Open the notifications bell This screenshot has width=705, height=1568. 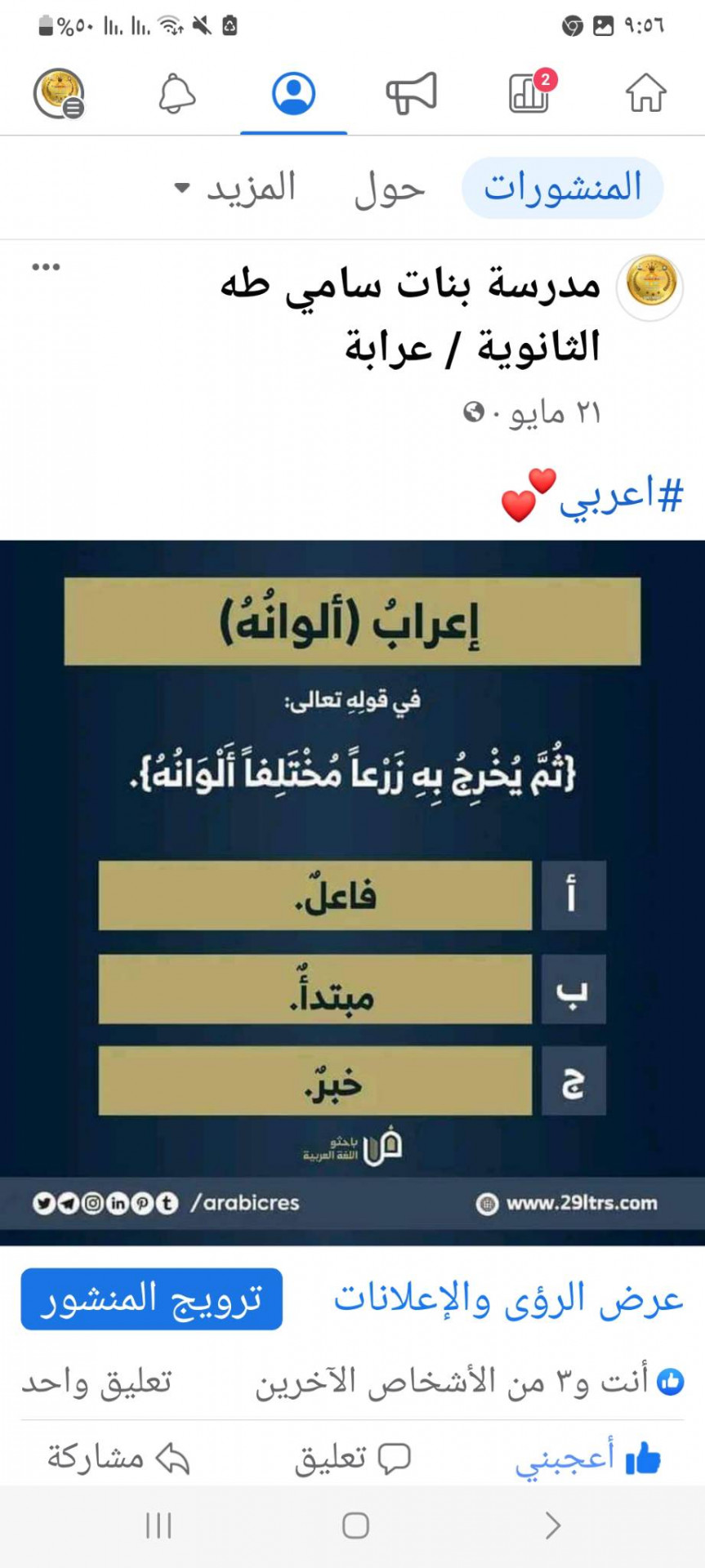[x=176, y=93]
